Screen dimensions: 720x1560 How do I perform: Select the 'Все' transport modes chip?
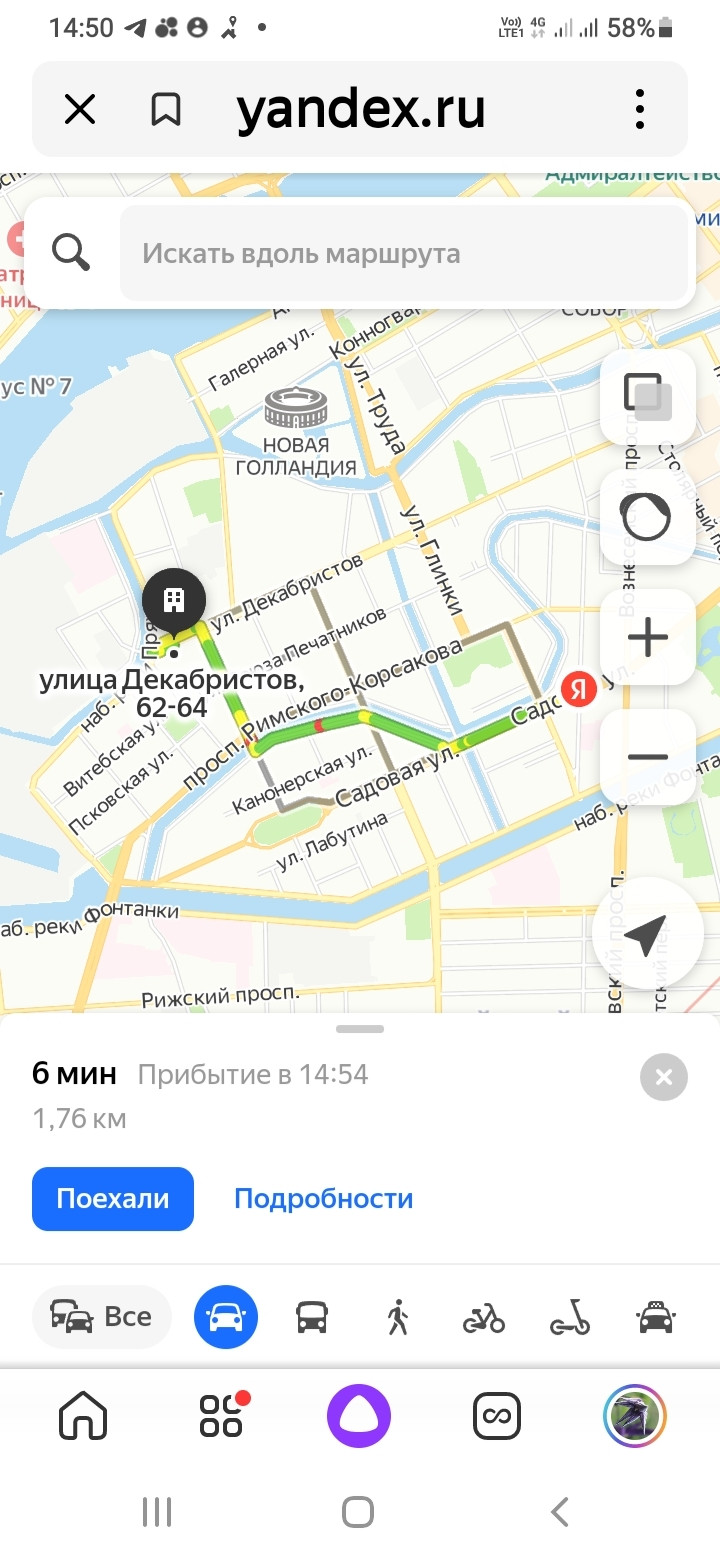click(x=102, y=1317)
